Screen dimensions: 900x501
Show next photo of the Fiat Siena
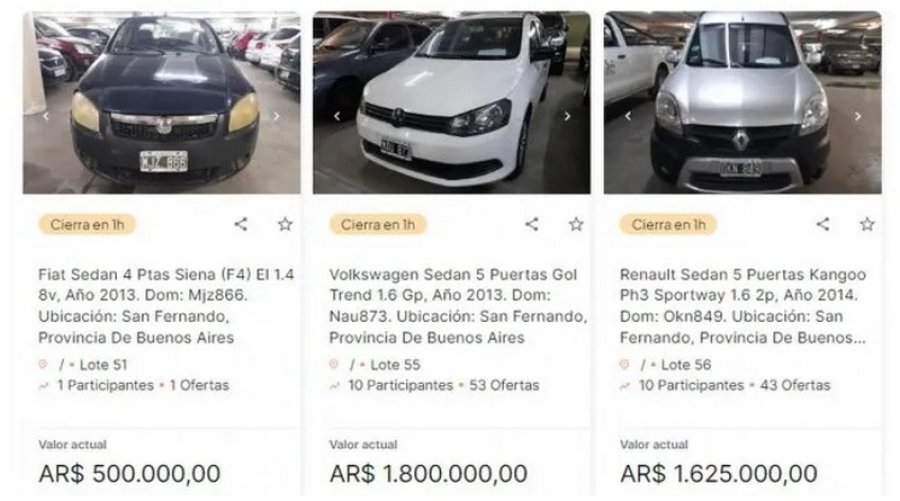coord(277,116)
